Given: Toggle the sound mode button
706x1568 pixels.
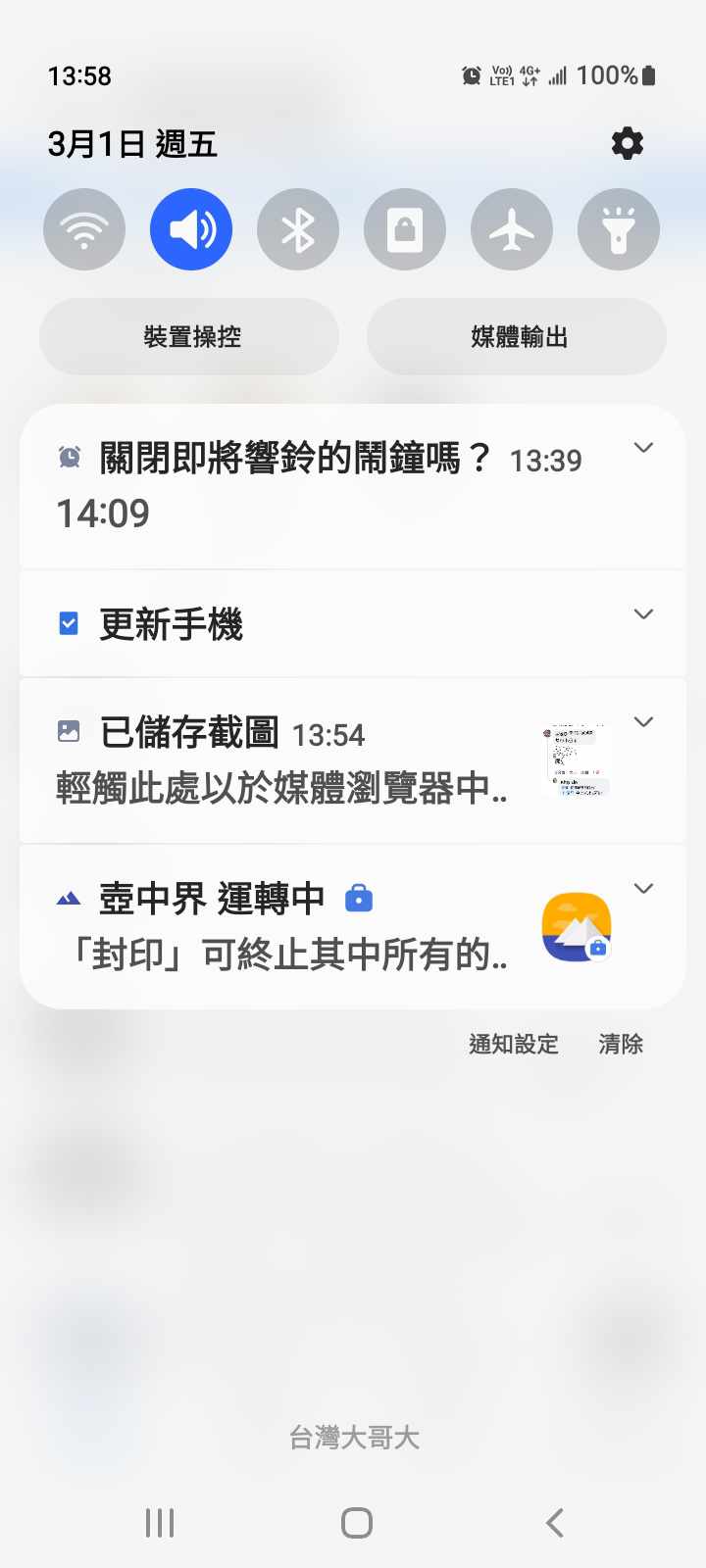Looking at the screenshot, I should 191,229.
